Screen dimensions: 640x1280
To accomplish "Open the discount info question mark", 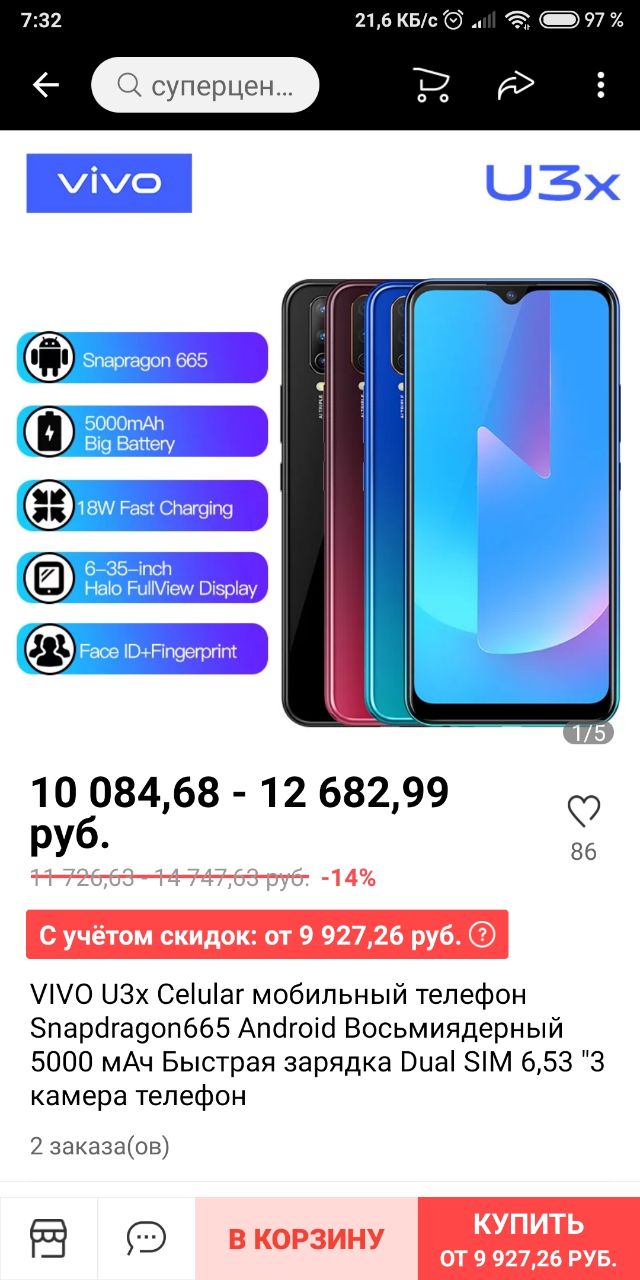I will click(x=482, y=935).
